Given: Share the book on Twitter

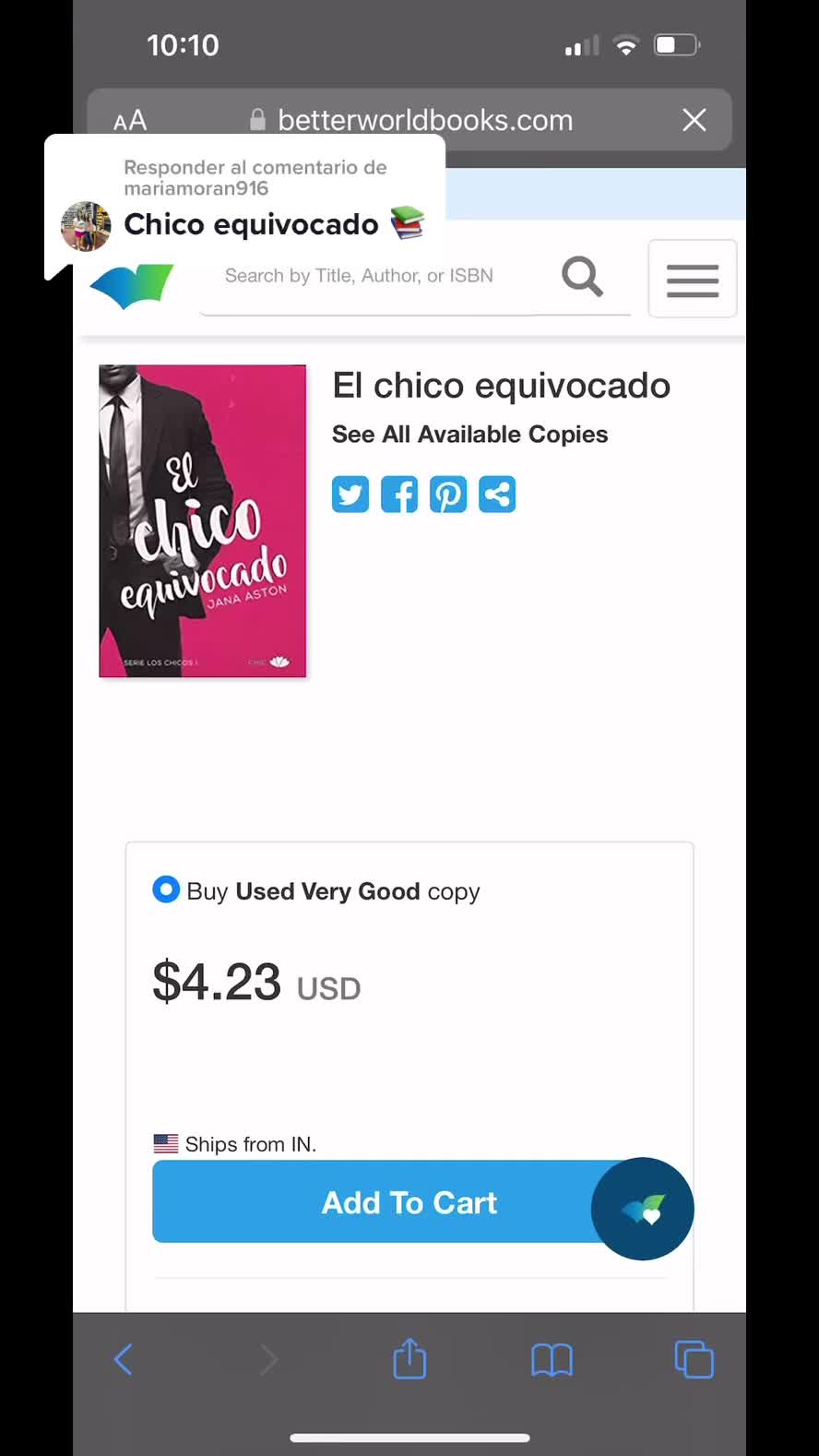Looking at the screenshot, I should coord(350,495).
